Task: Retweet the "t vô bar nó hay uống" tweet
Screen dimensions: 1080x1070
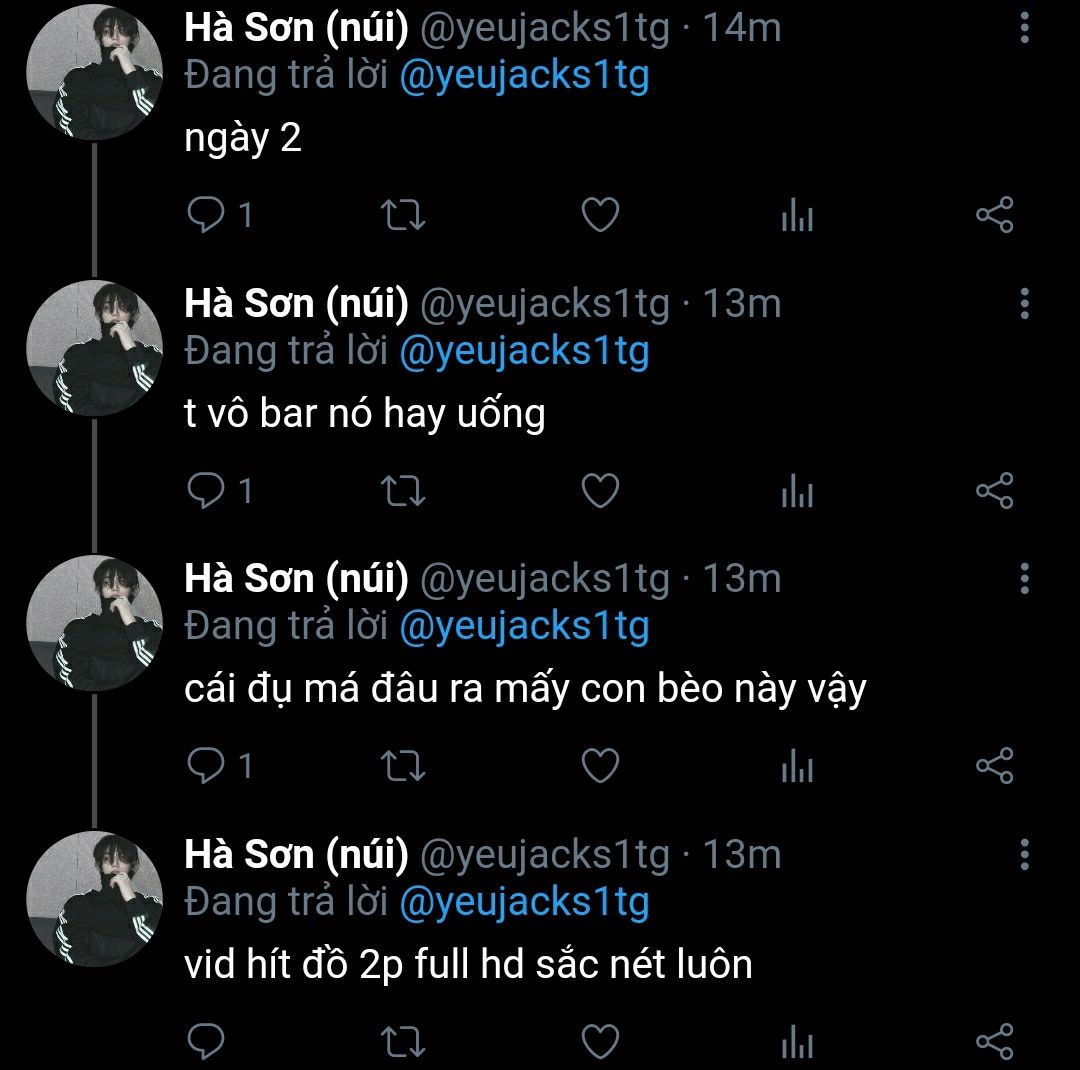Action: pyautogui.click(x=404, y=491)
